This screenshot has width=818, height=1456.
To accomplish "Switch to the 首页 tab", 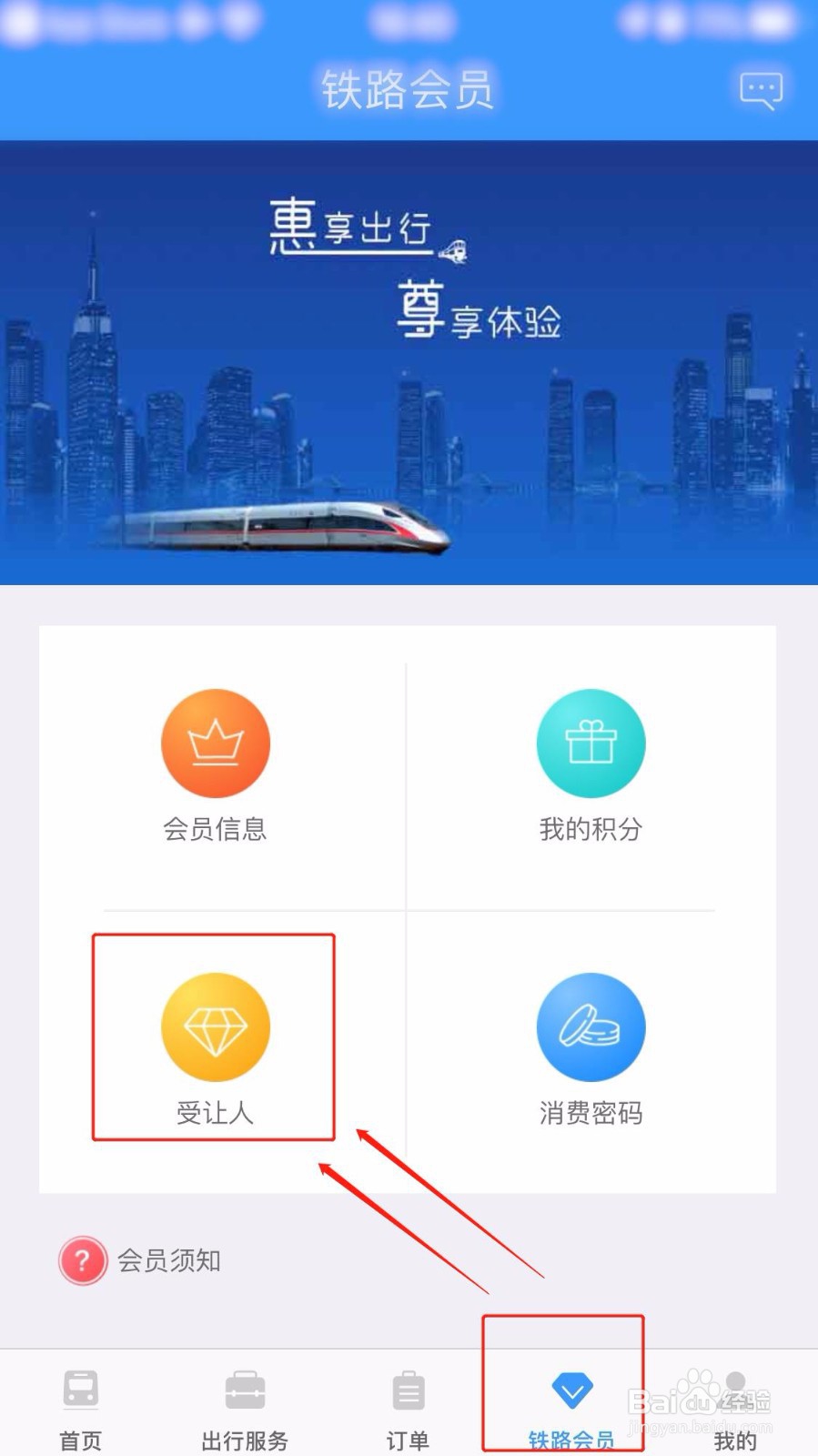I will pyautogui.click(x=80, y=1406).
